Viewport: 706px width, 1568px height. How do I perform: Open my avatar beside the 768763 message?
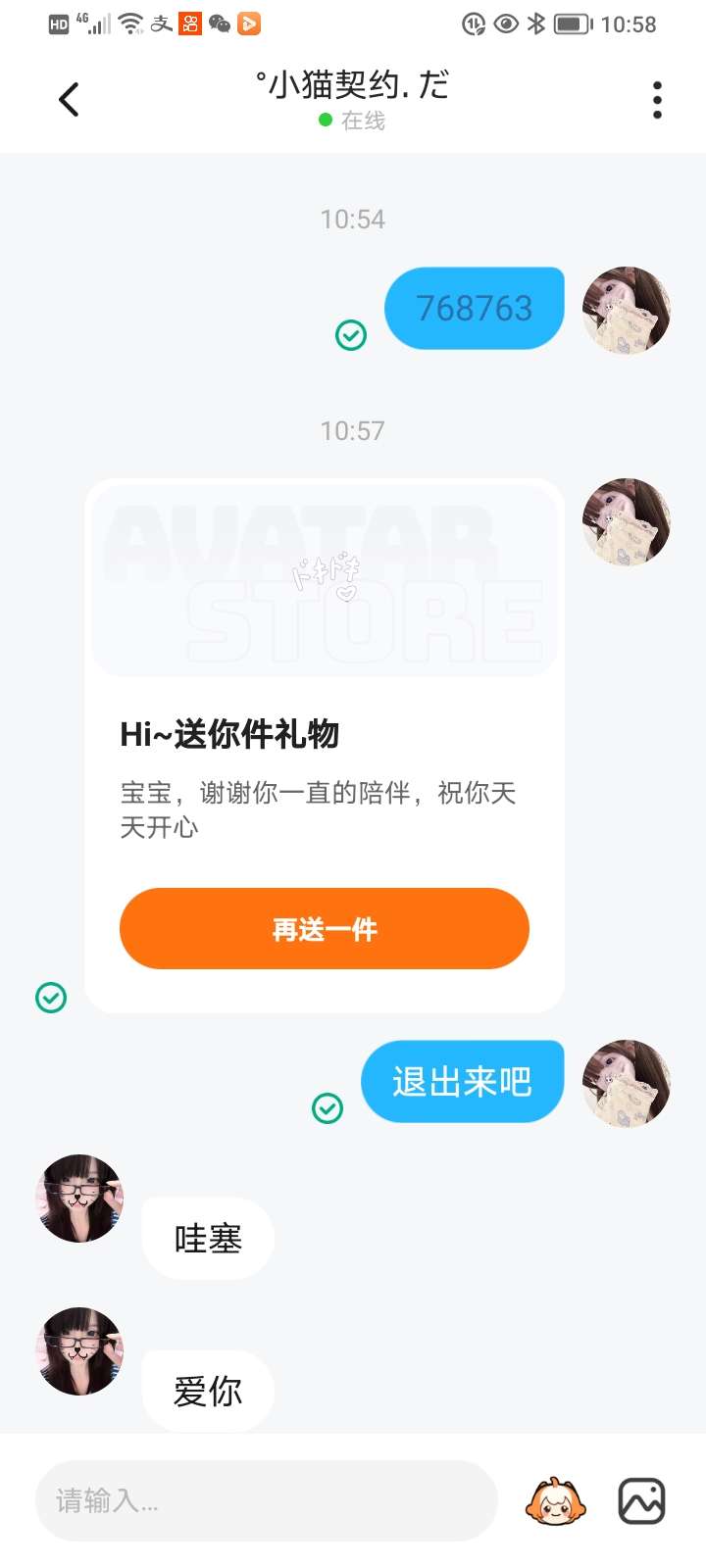[x=627, y=310]
